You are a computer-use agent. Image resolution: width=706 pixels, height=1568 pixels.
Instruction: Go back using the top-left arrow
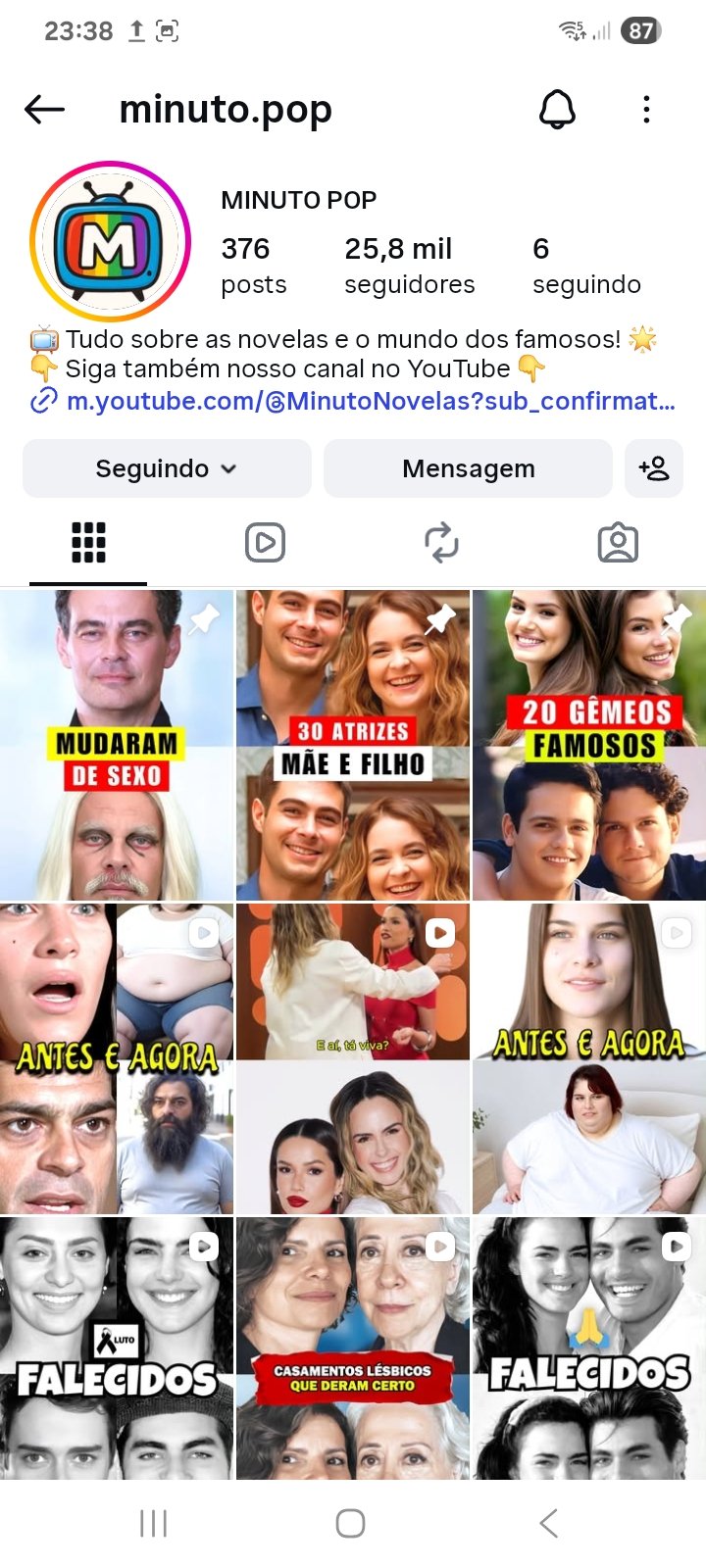[44, 110]
